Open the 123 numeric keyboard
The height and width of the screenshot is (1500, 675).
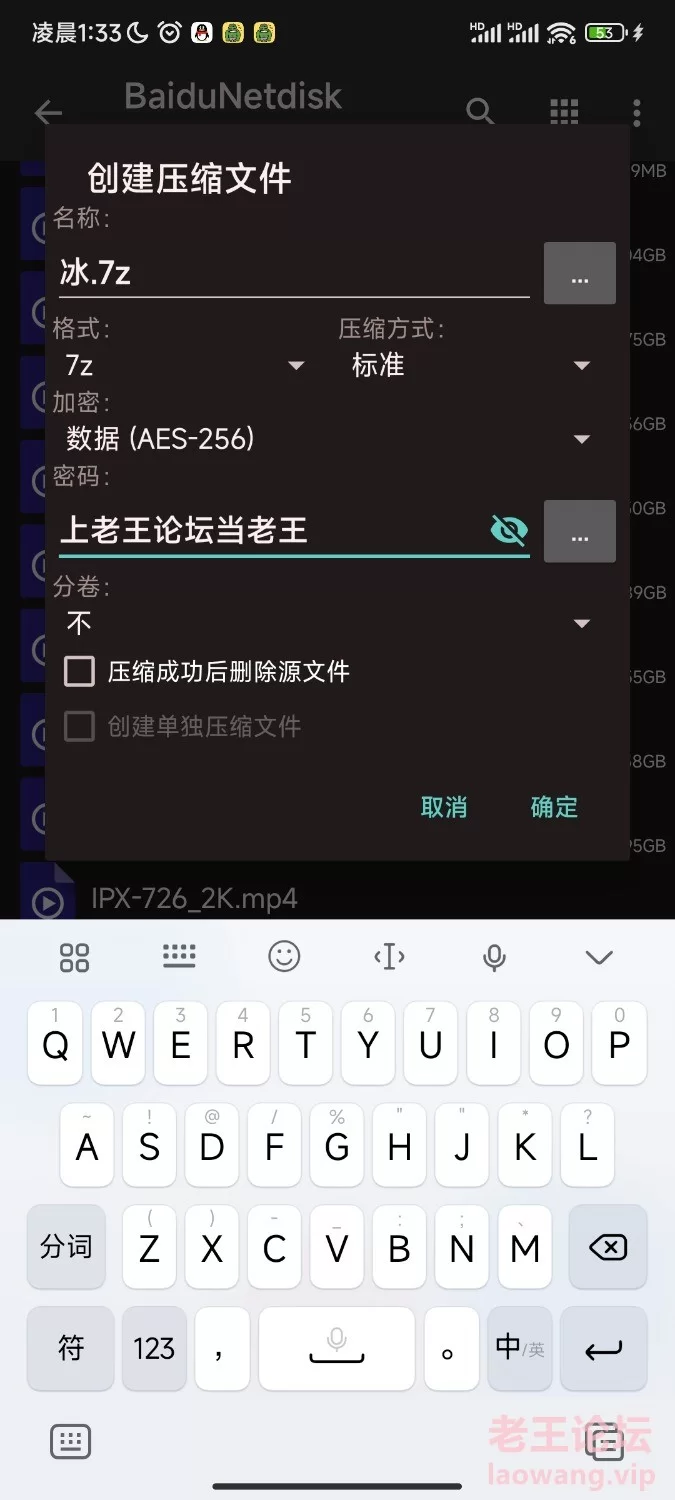pyautogui.click(x=154, y=1347)
